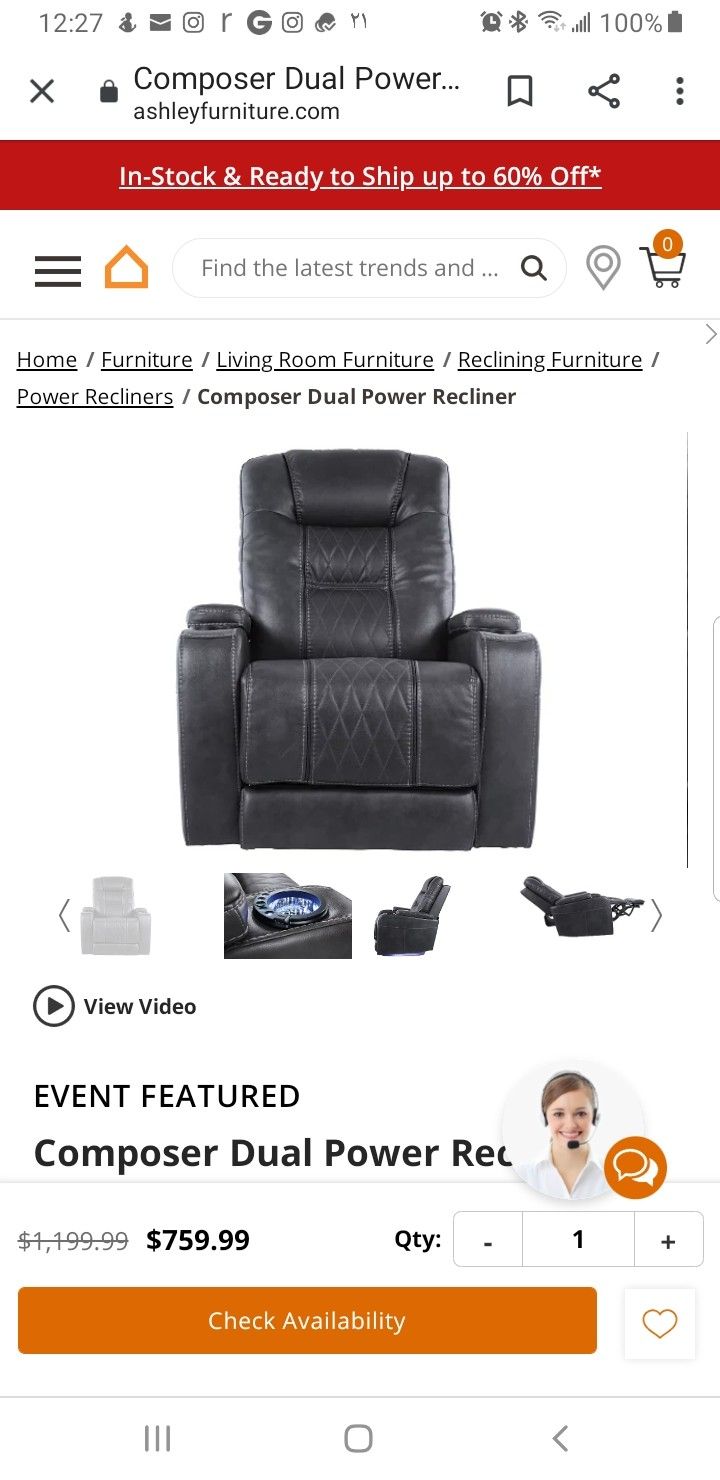The height and width of the screenshot is (1480, 720).
Task: Open the In-Stock & Ready to Ship promo
Action: 360,176
